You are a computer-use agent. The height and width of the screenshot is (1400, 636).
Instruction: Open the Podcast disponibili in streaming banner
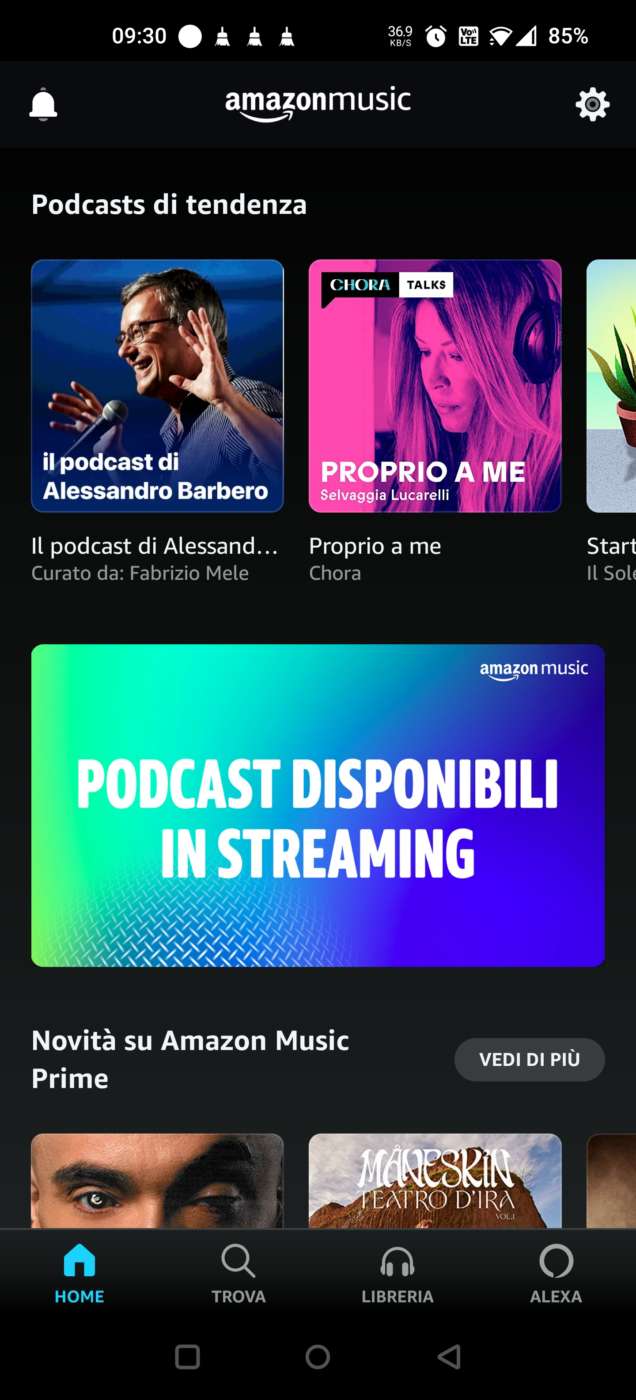(318, 805)
